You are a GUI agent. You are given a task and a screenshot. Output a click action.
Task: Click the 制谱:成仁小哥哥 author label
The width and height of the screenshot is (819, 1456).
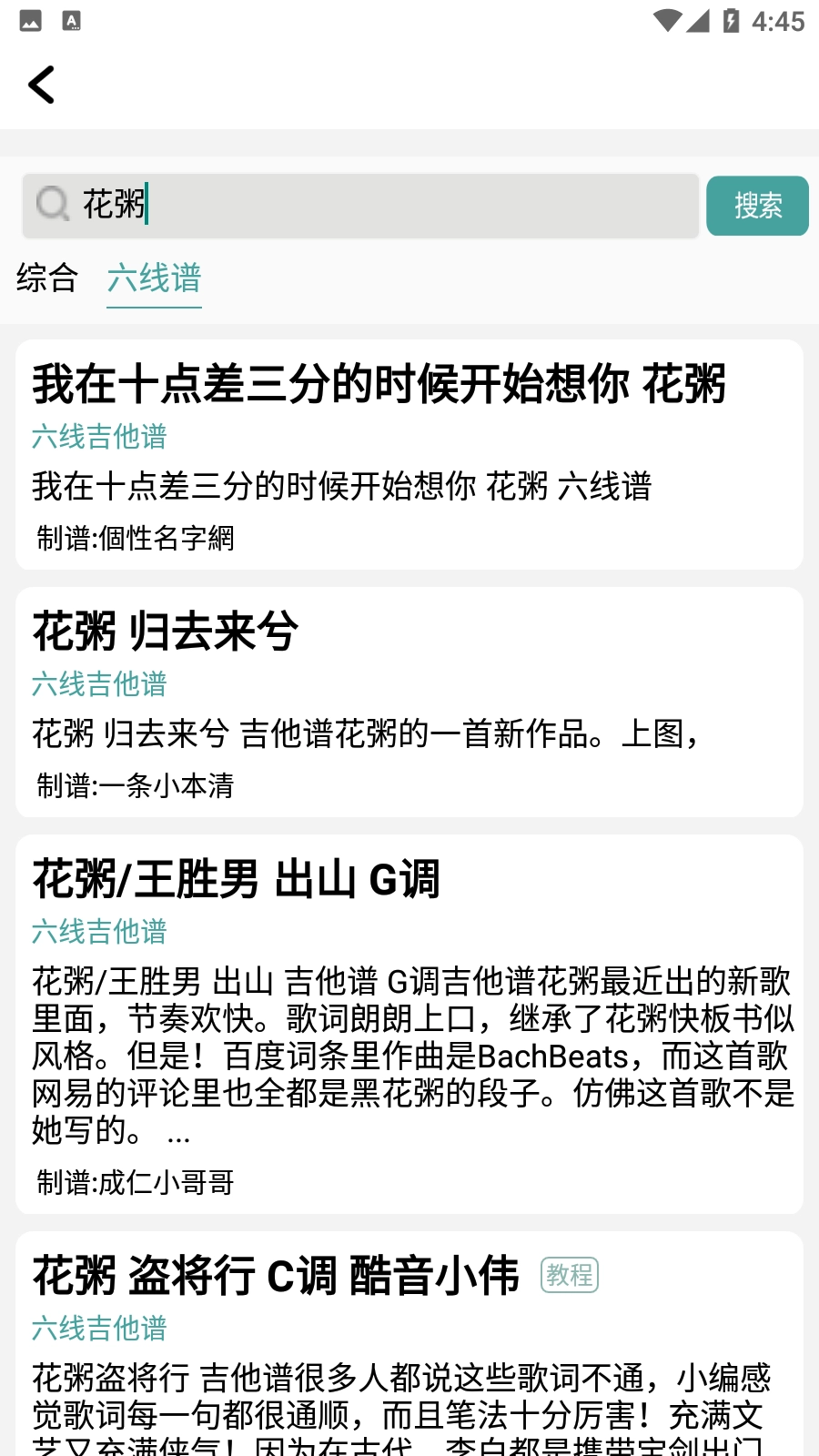135,1183
